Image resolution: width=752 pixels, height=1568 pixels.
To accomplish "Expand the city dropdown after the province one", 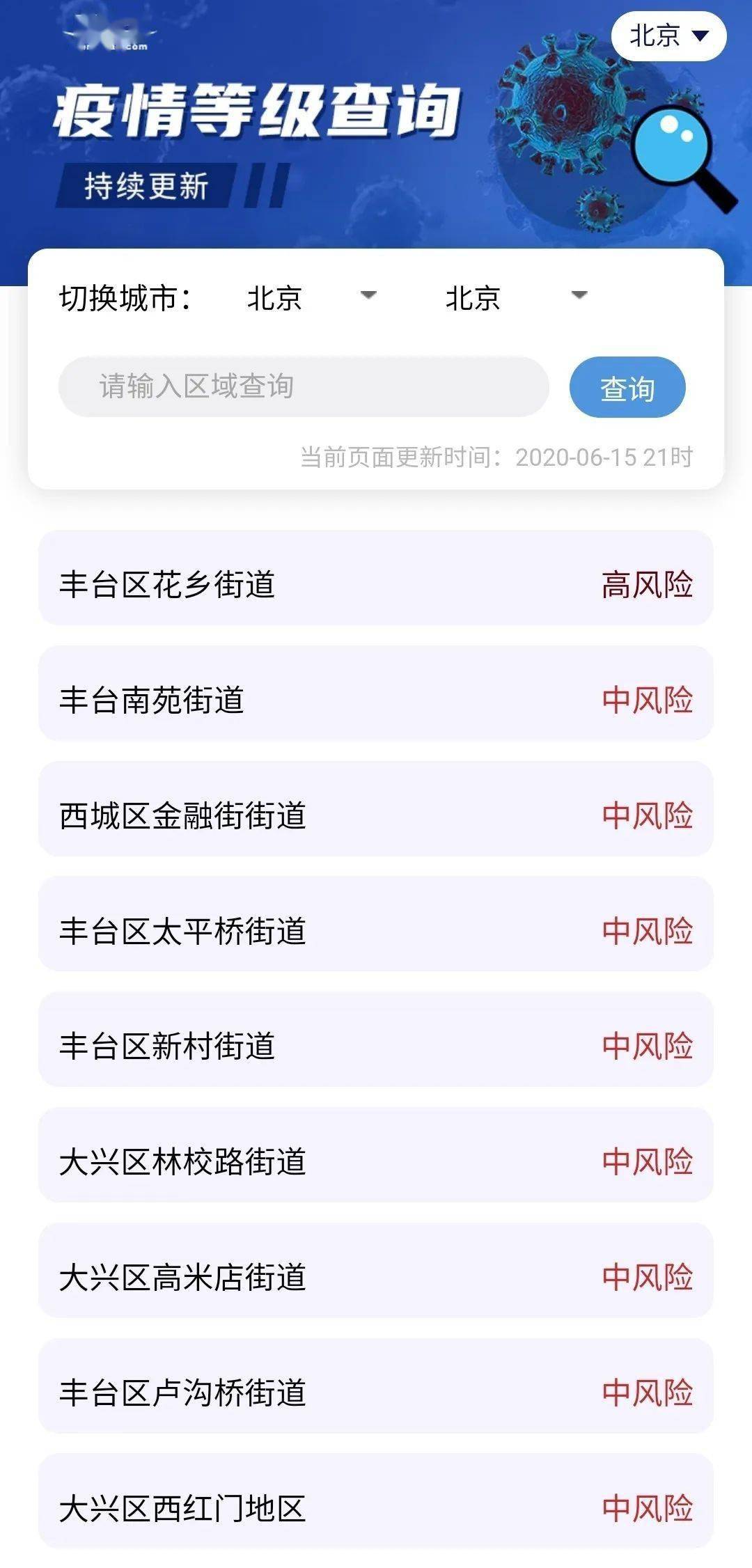I will [516, 297].
